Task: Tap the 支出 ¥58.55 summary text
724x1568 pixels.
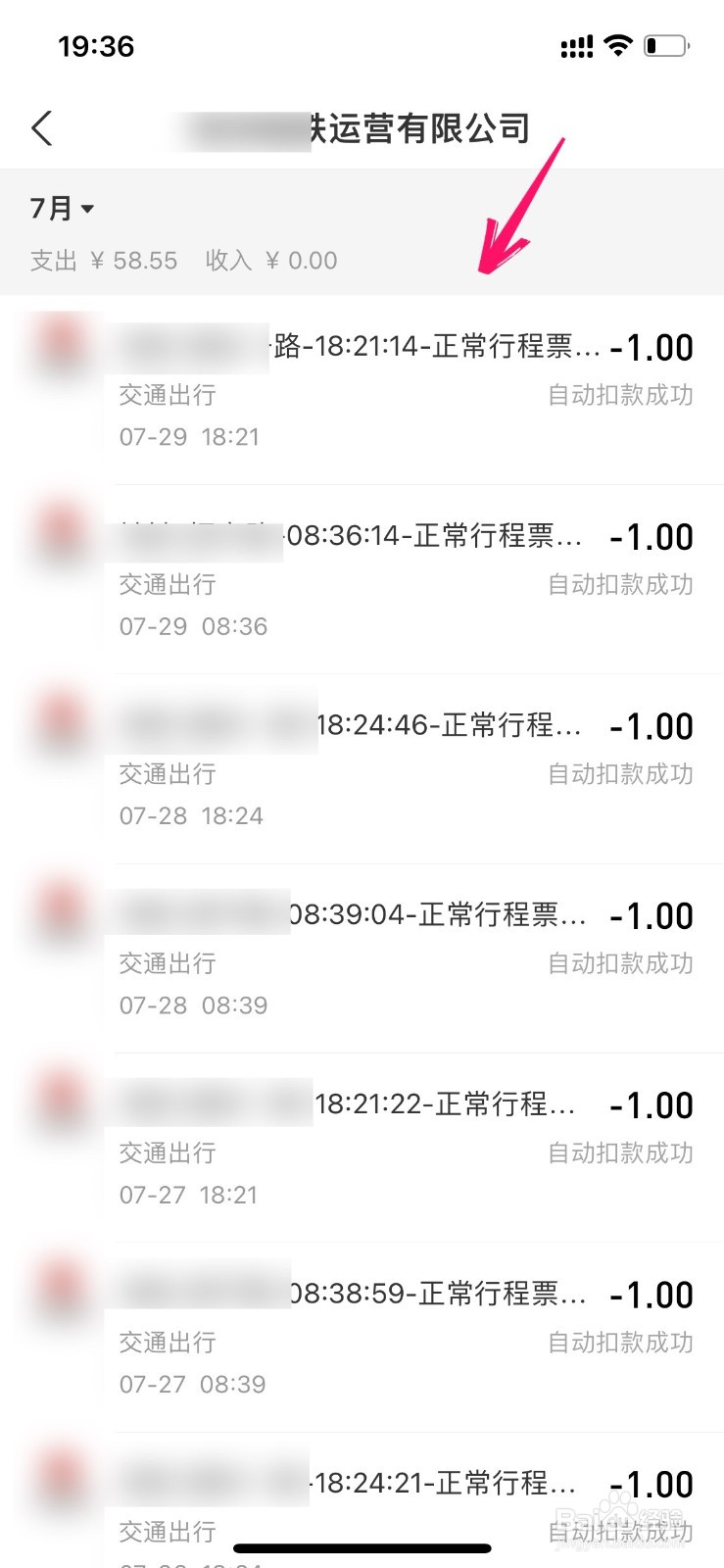Action: tap(102, 261)
